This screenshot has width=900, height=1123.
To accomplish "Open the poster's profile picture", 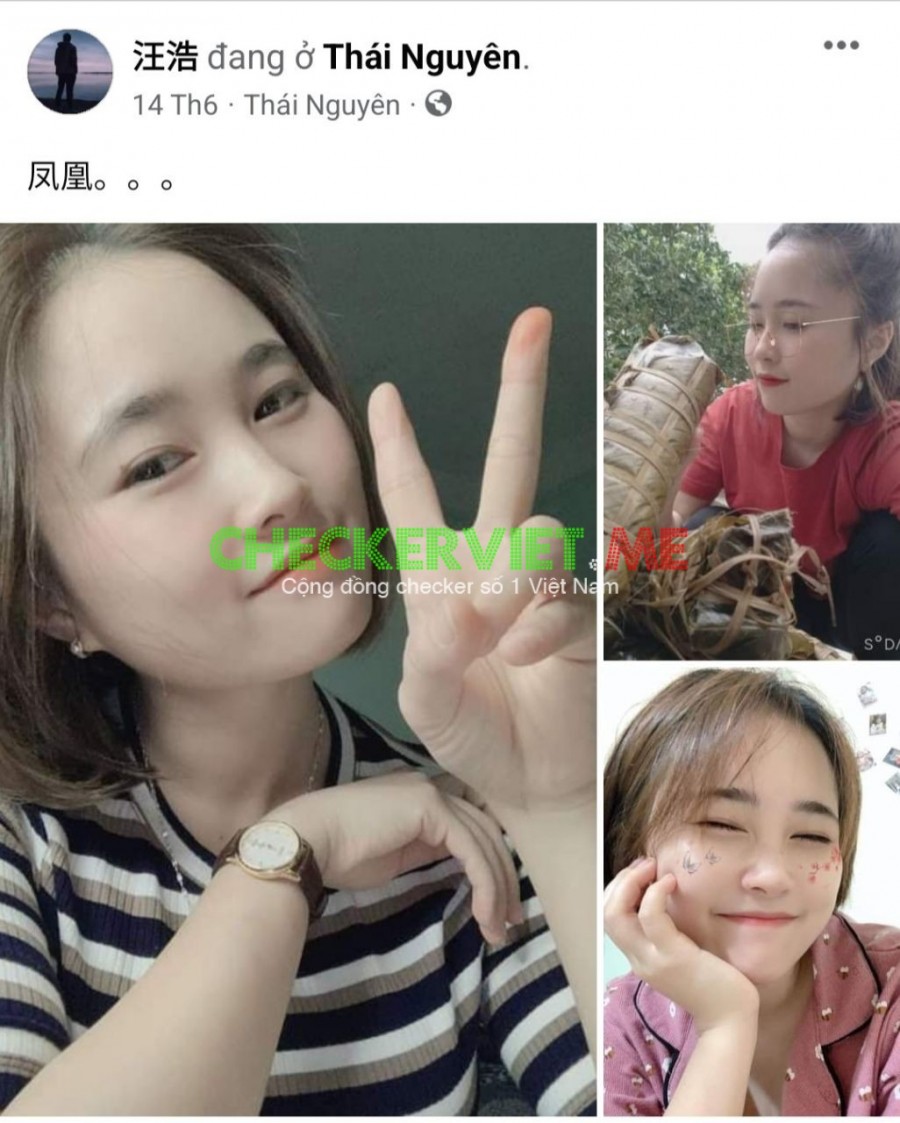I will (x=70, y=71).
